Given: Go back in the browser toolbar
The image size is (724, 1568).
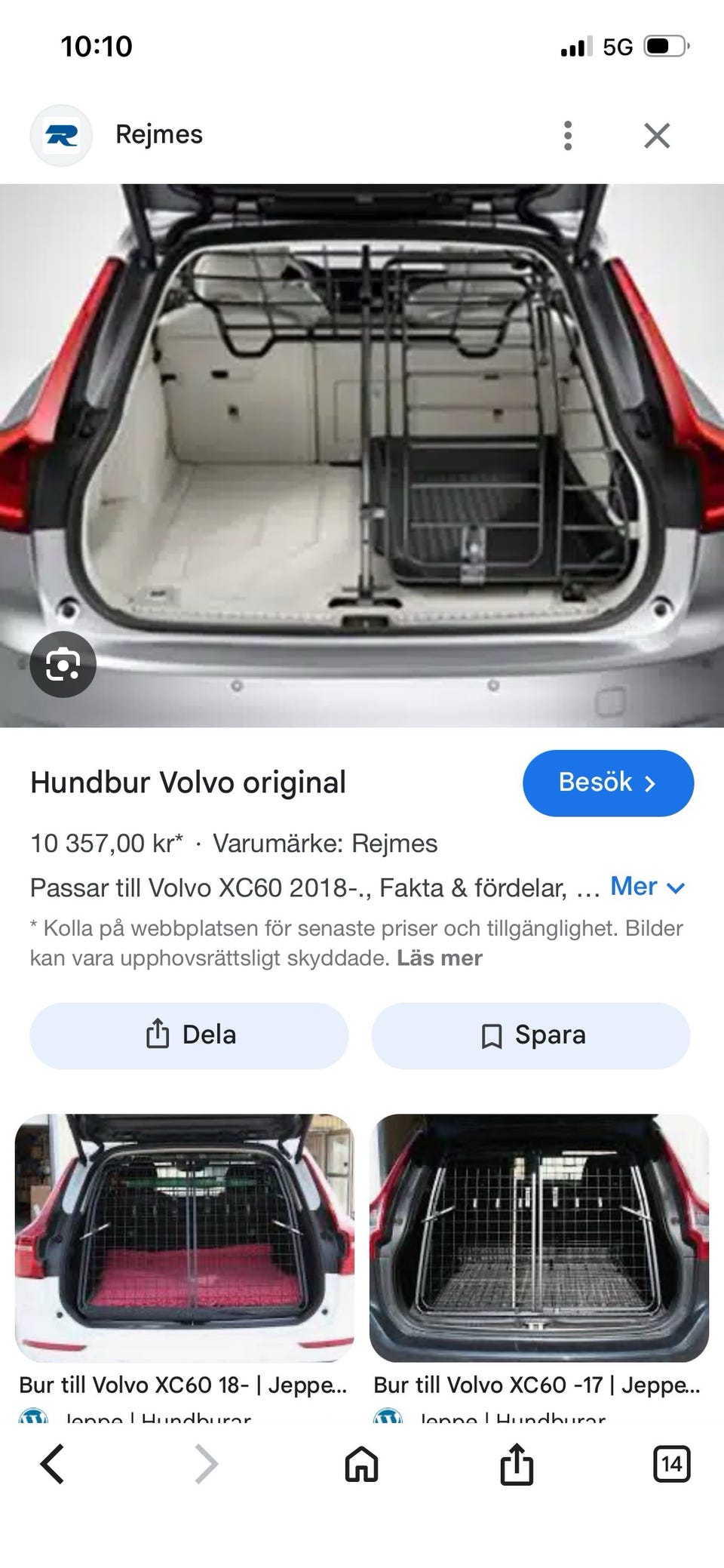Looking at the screenshot, I should [52, 1464].
